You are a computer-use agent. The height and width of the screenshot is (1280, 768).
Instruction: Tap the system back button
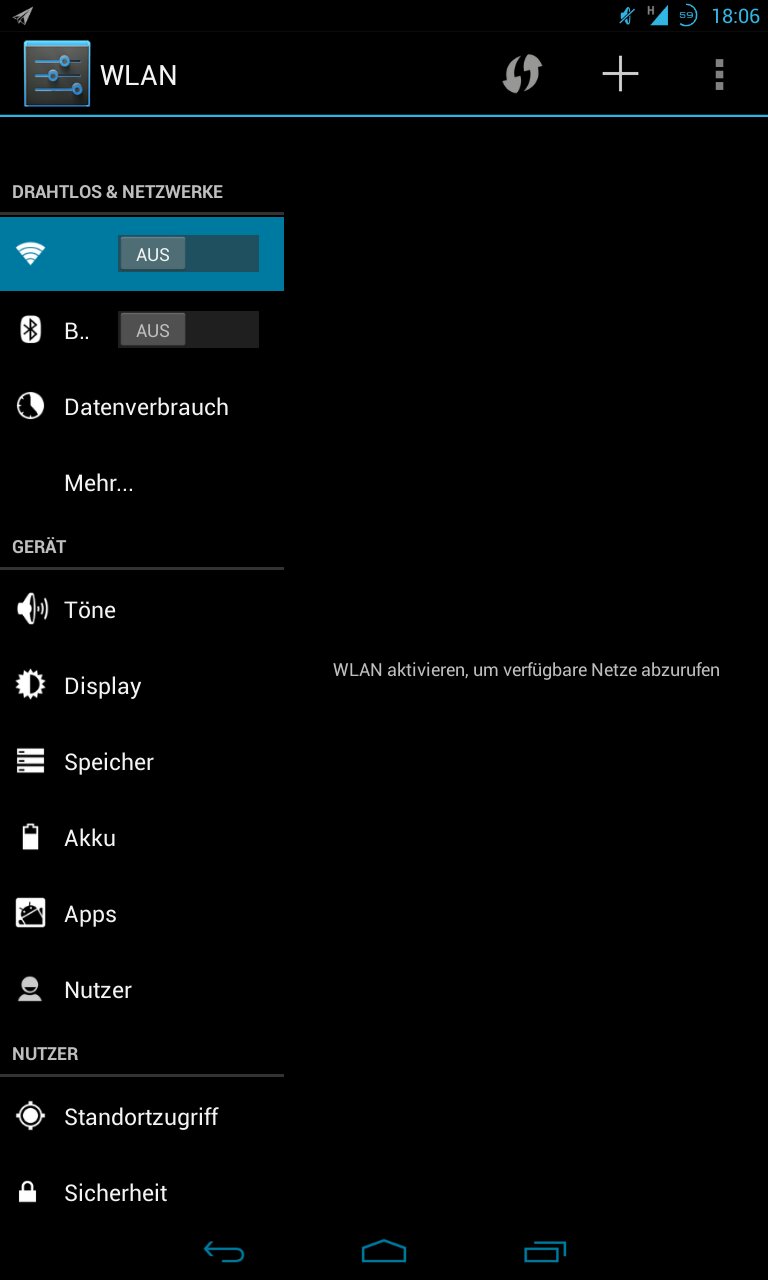click(224, 1251)
